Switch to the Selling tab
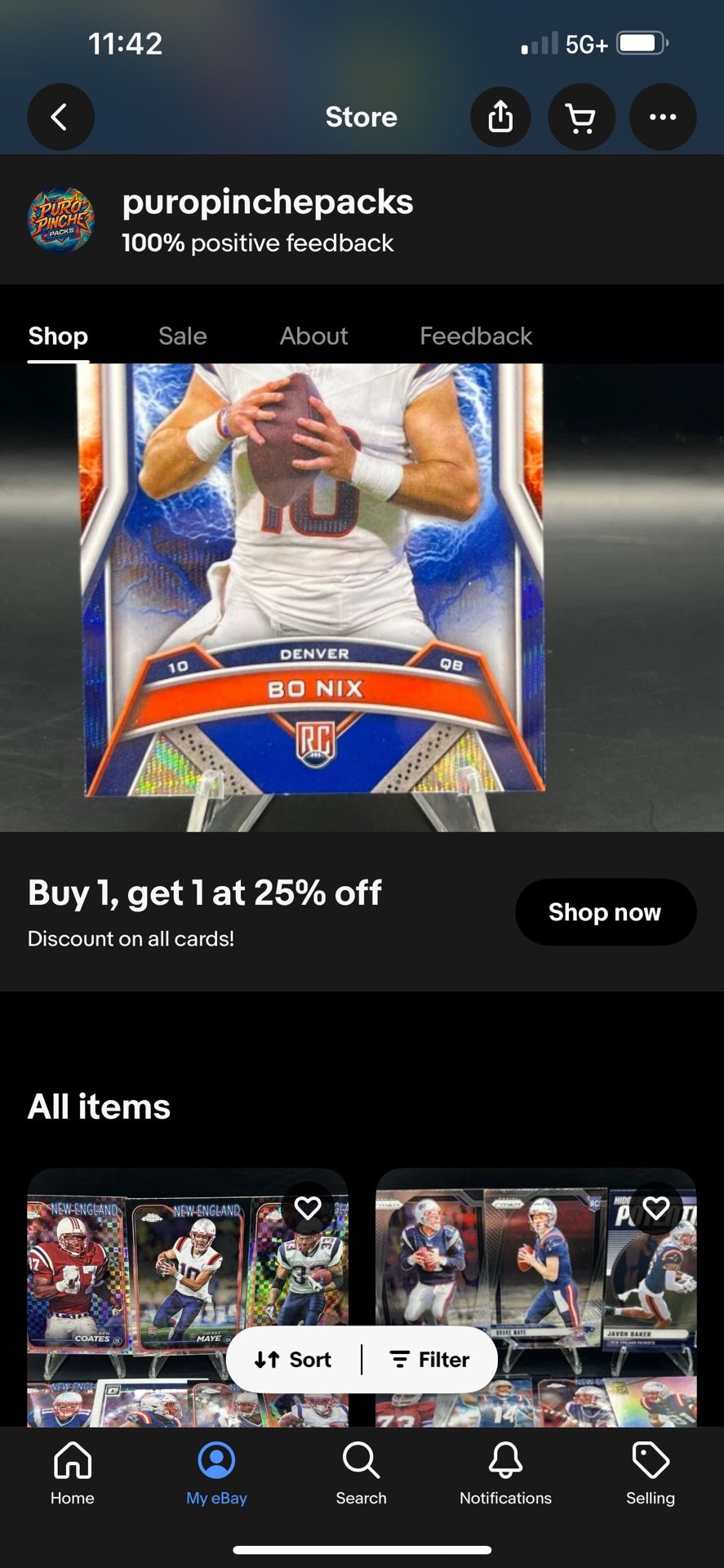Viewport: 724px width, 1568px height. (650, 1474)
